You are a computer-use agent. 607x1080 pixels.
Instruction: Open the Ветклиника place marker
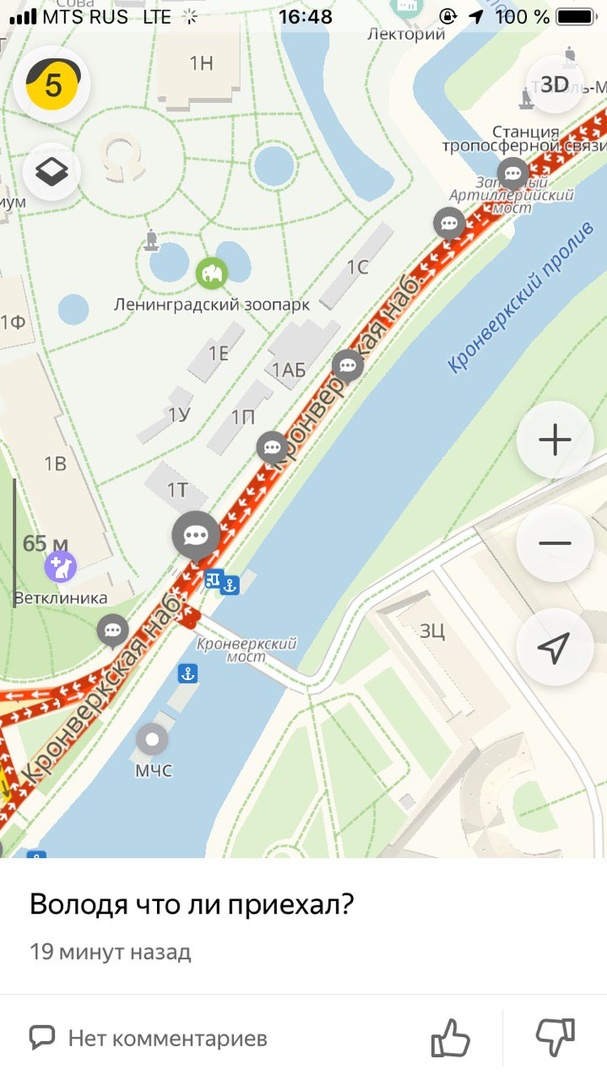[x=61, y=567]
